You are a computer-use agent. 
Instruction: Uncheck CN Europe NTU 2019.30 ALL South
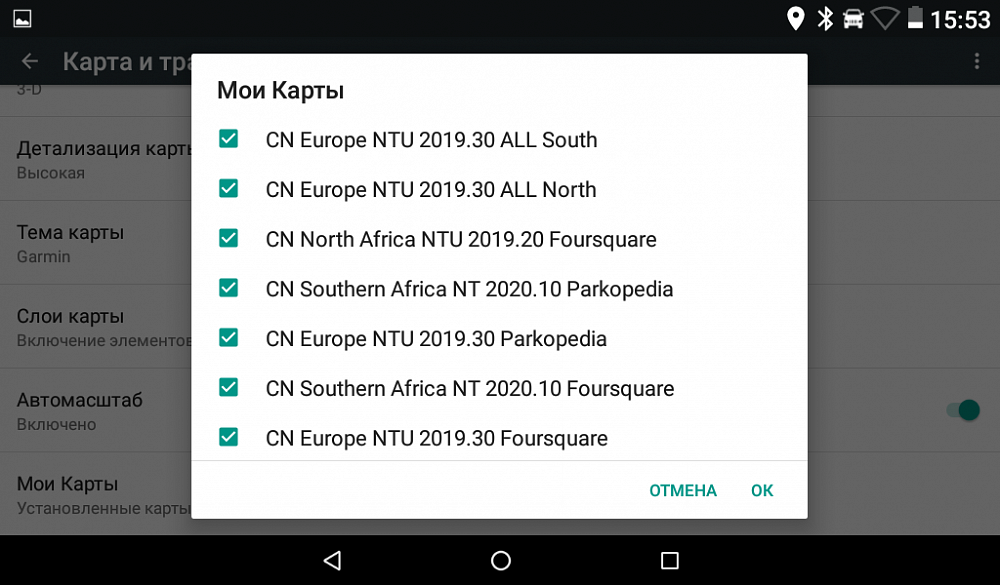(x=229, y=139)
